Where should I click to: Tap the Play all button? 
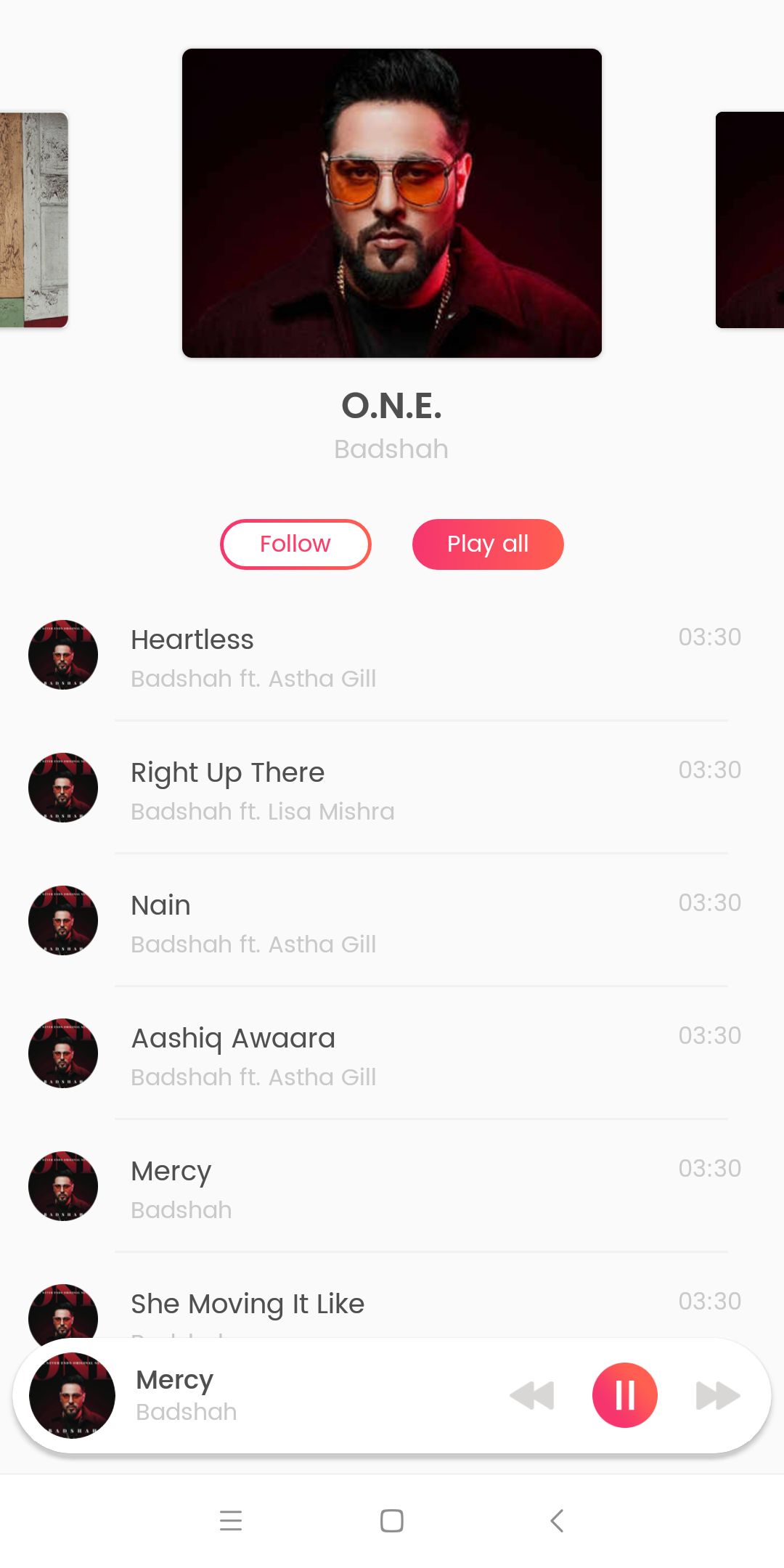pos(488,544)
